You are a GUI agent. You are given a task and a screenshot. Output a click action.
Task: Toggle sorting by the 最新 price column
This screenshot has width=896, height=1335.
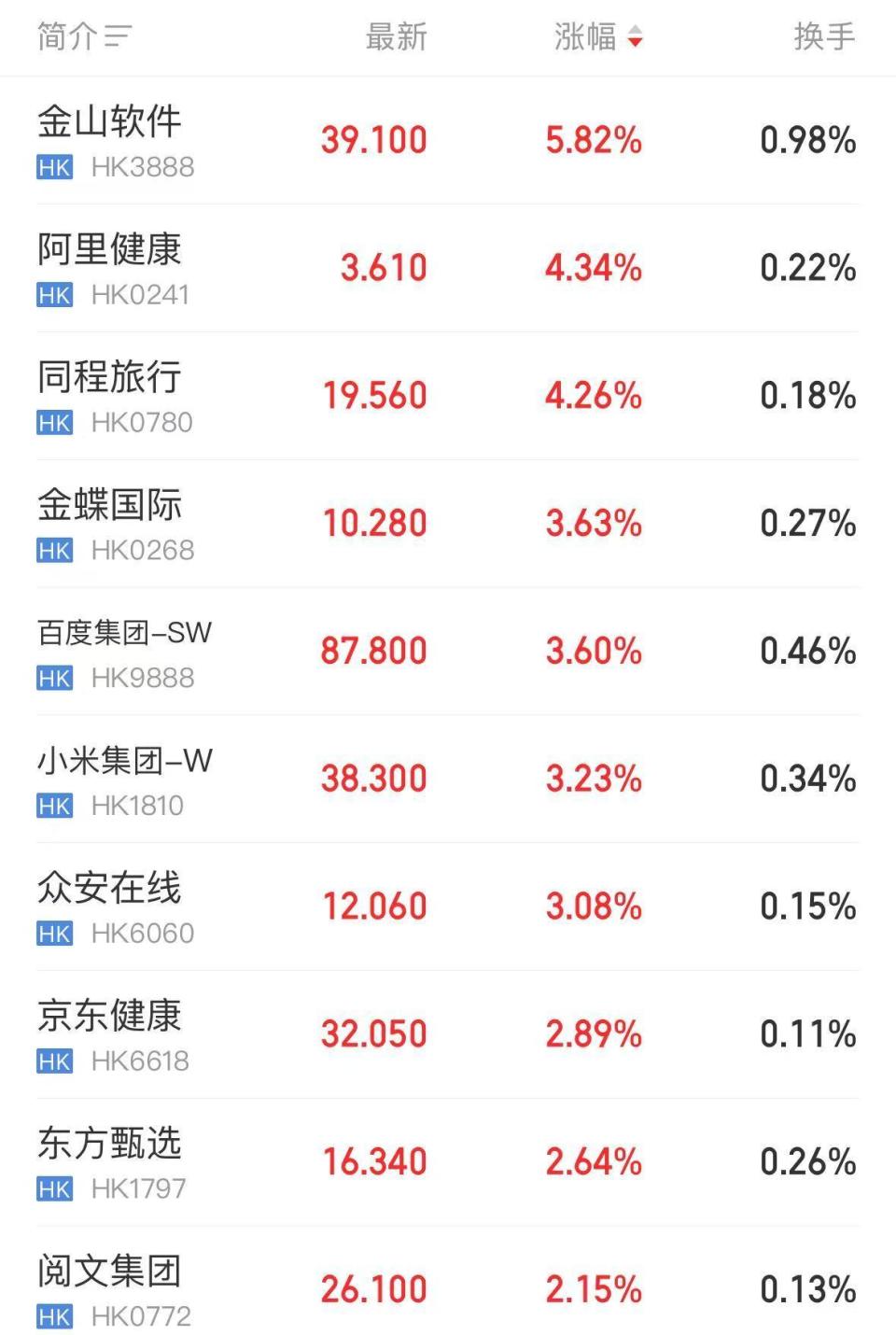396,37
